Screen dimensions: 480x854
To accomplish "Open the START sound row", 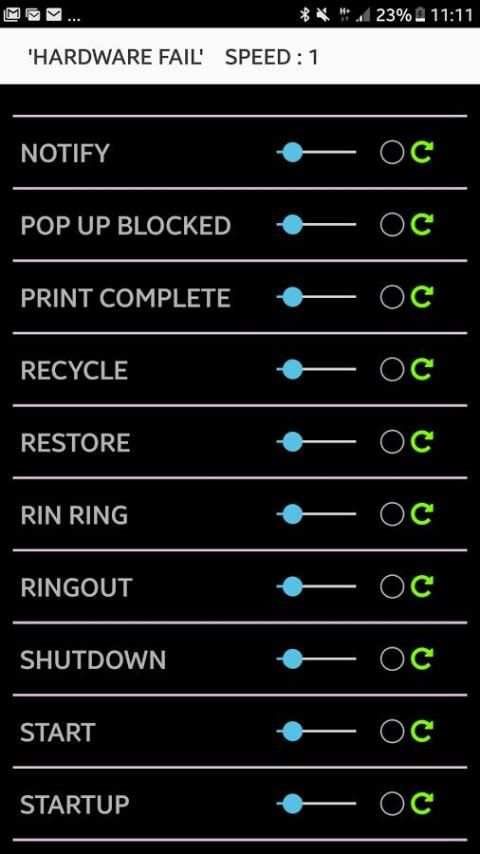I will (240, 731).
